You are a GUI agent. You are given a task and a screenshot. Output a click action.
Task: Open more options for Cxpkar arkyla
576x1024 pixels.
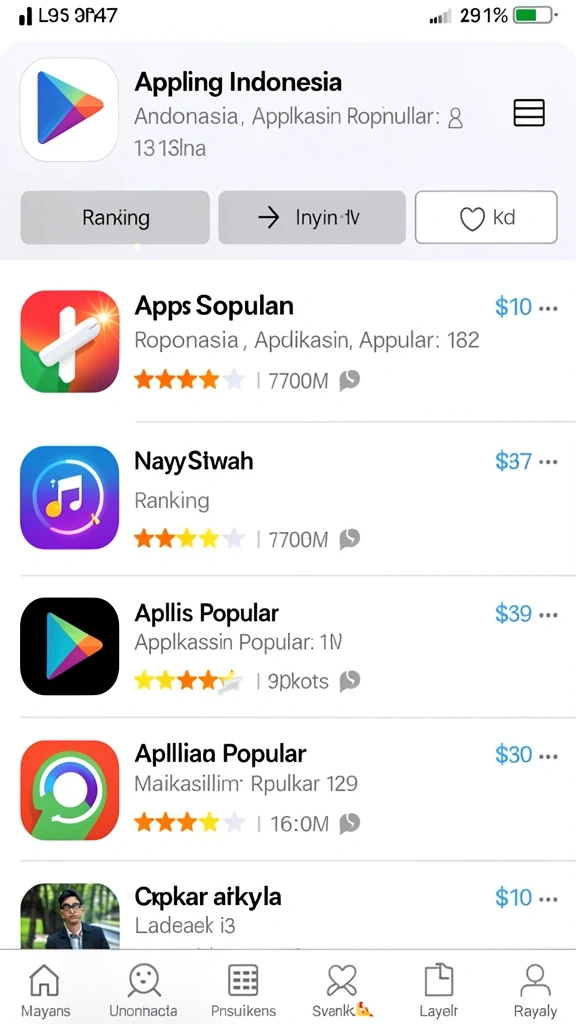pos(549,899)
